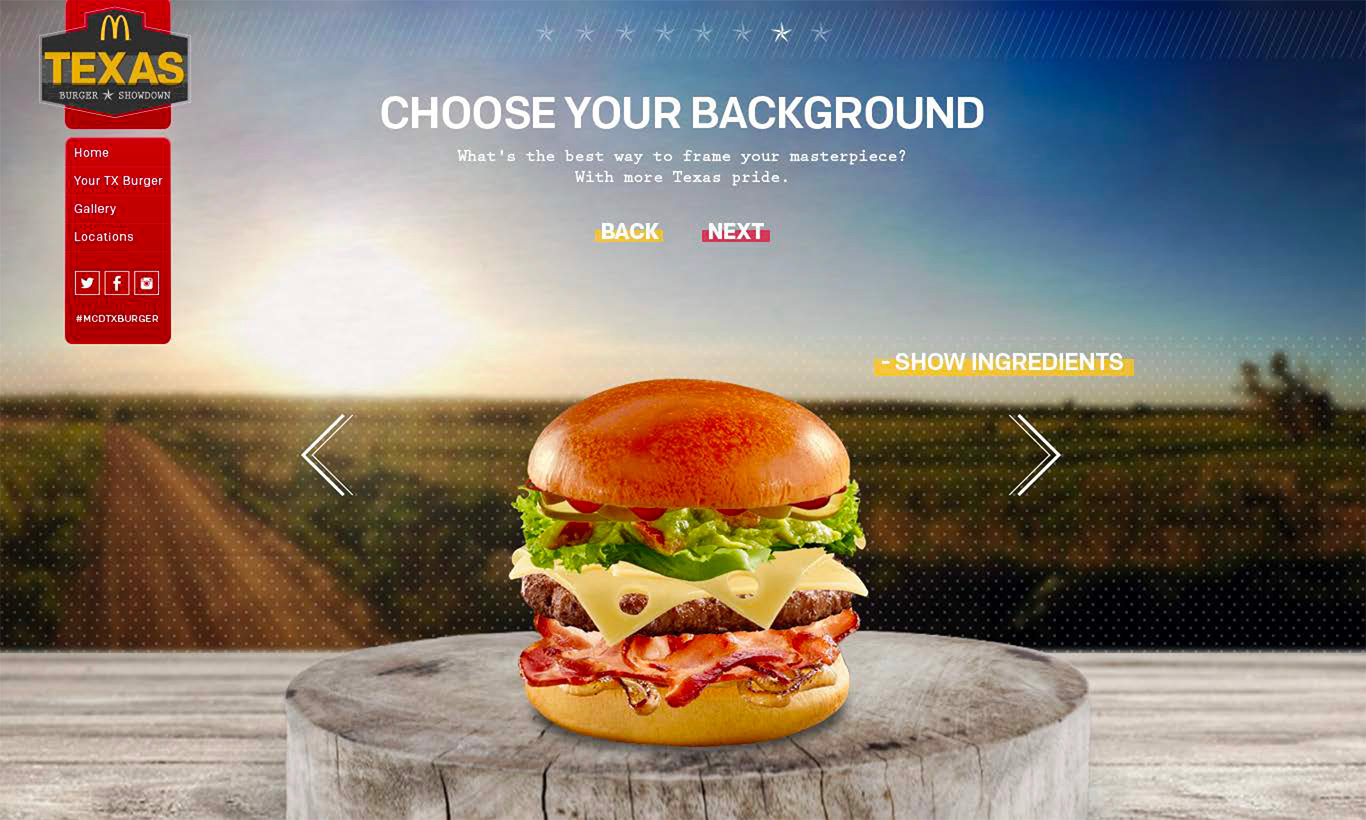This screenshot has height=820, width=1366.
Task: Tap the BACK button
Action: click(x=629, y=232)
